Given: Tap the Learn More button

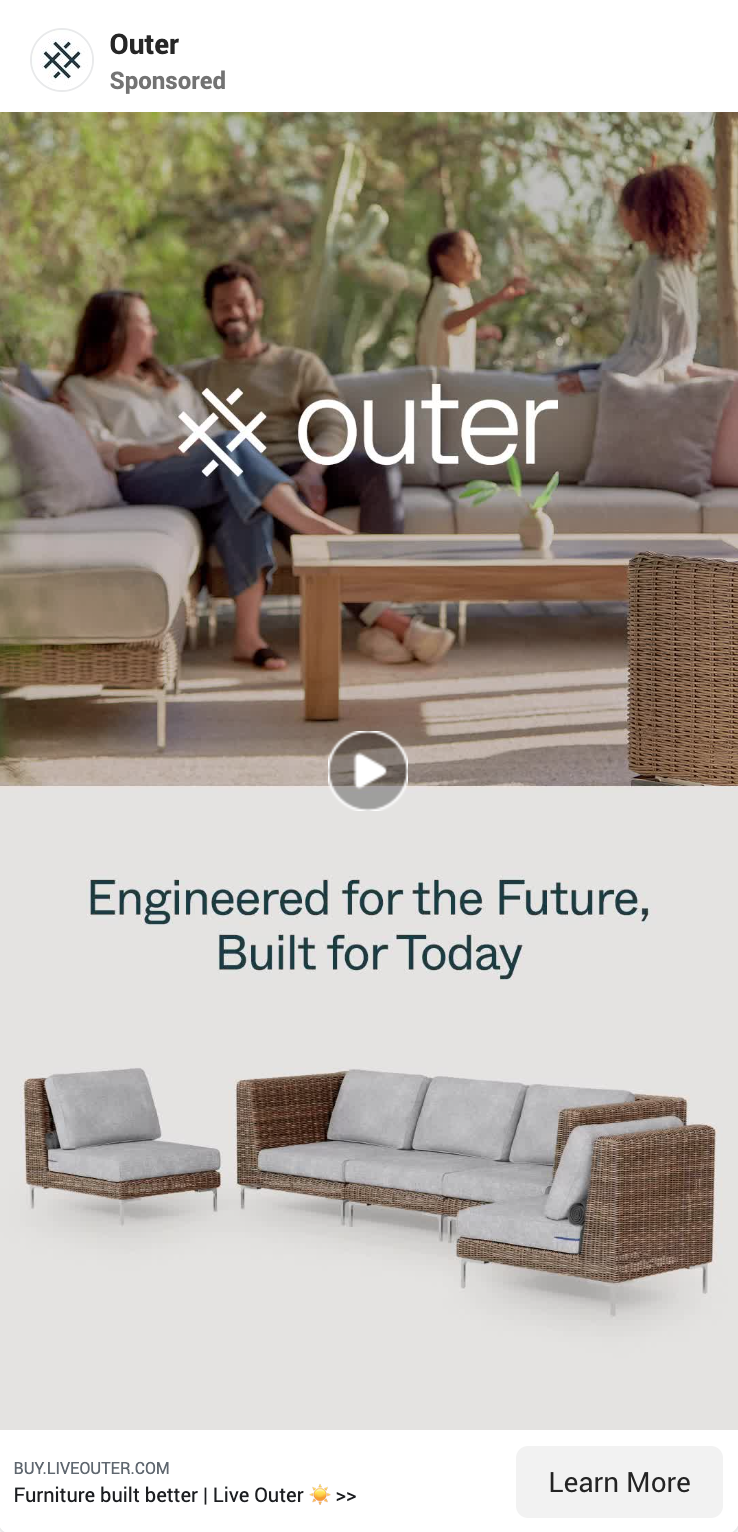Looking at the screenshot, I should click(619, 1482).
